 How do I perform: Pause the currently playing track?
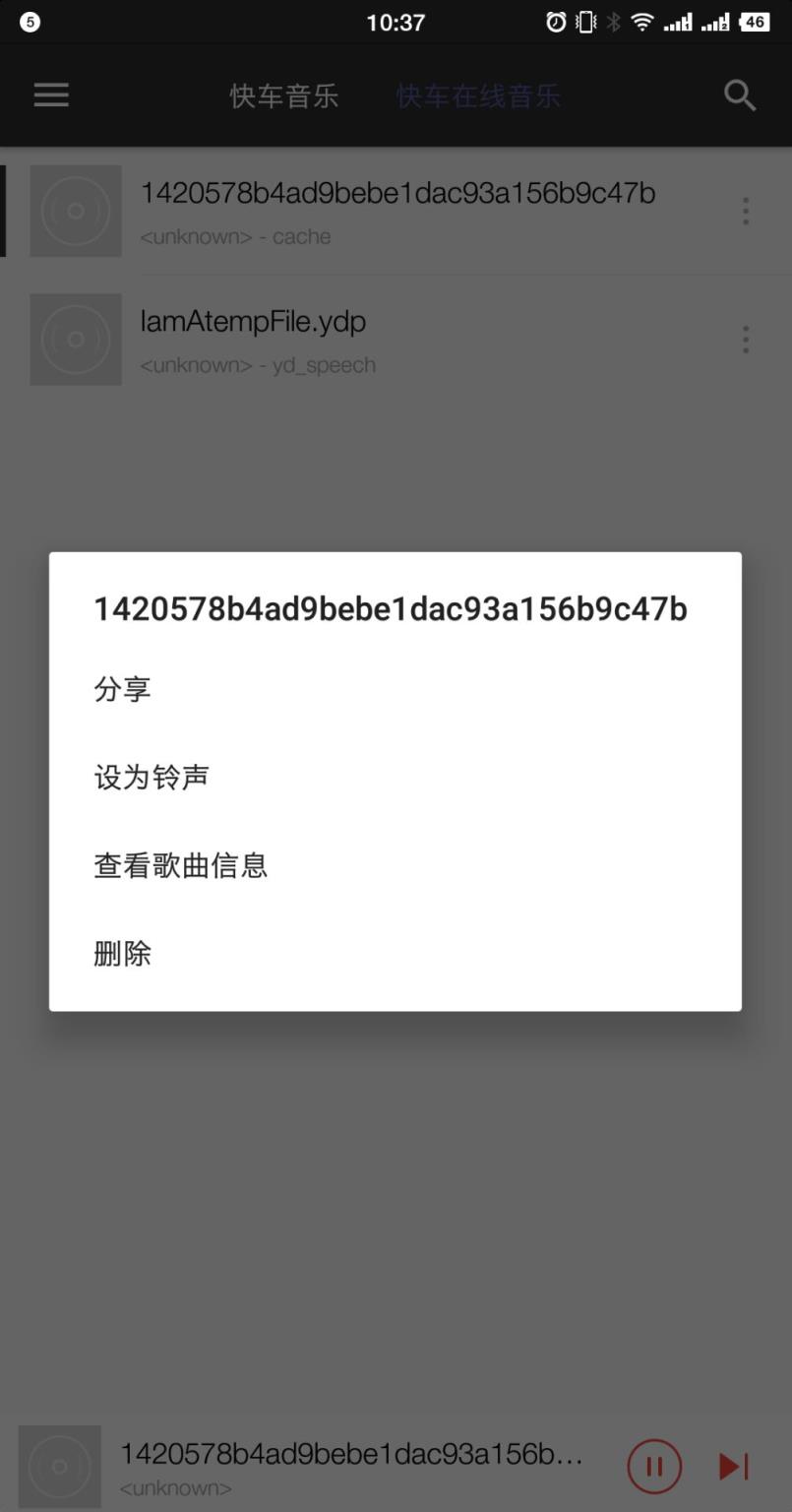[x=653, y=1466]
